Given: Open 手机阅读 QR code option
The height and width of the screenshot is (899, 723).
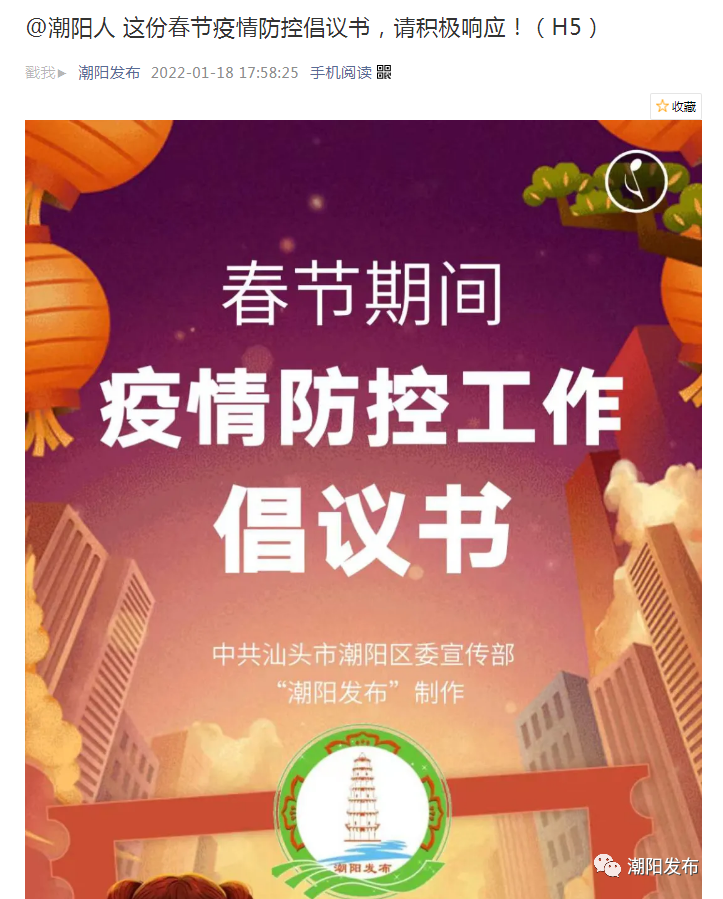Looking at the screenshot, I should click(x=350, y=72).
